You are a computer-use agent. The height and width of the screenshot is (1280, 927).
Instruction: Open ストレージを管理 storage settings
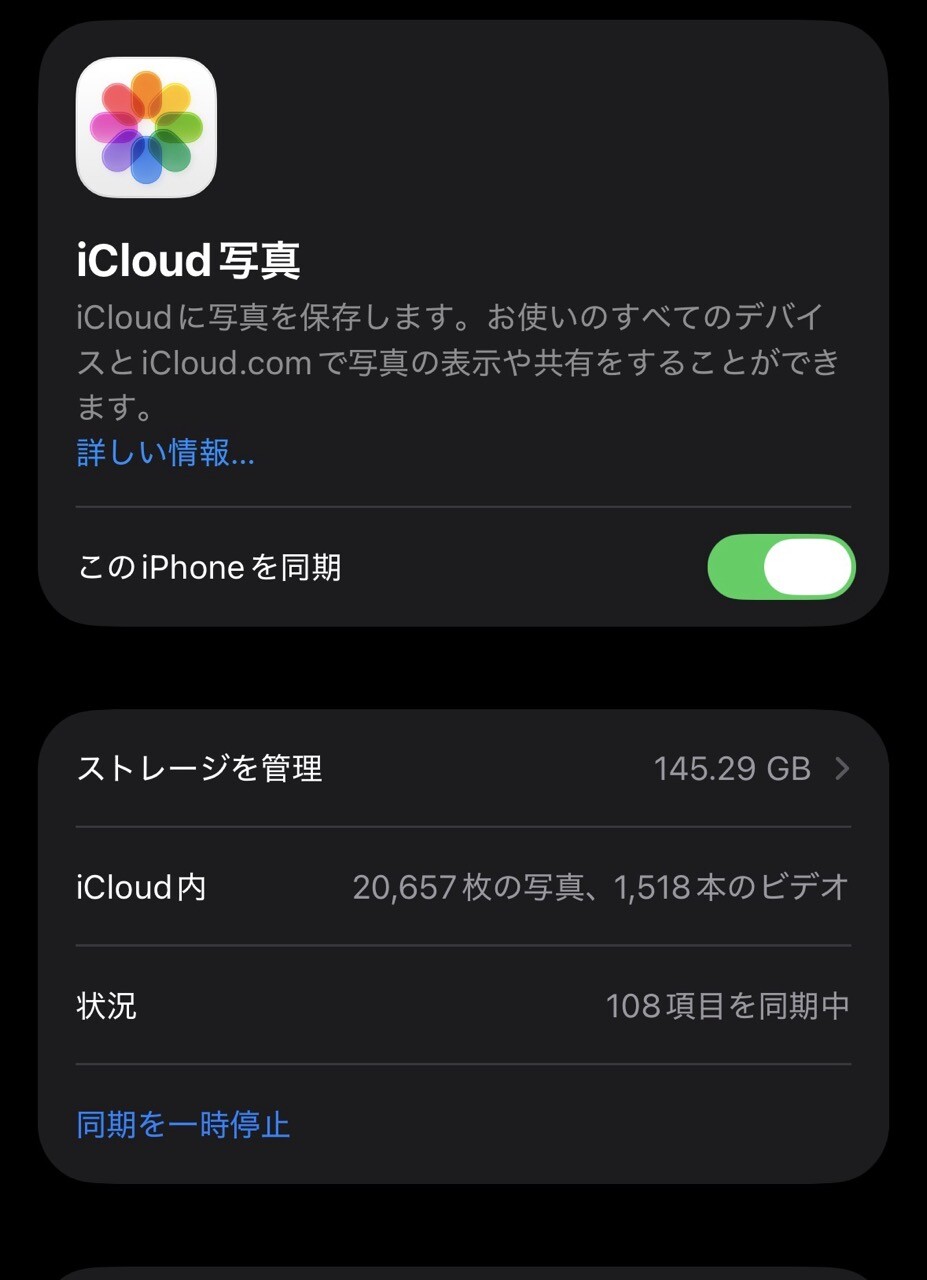click(x=463, y=769)
